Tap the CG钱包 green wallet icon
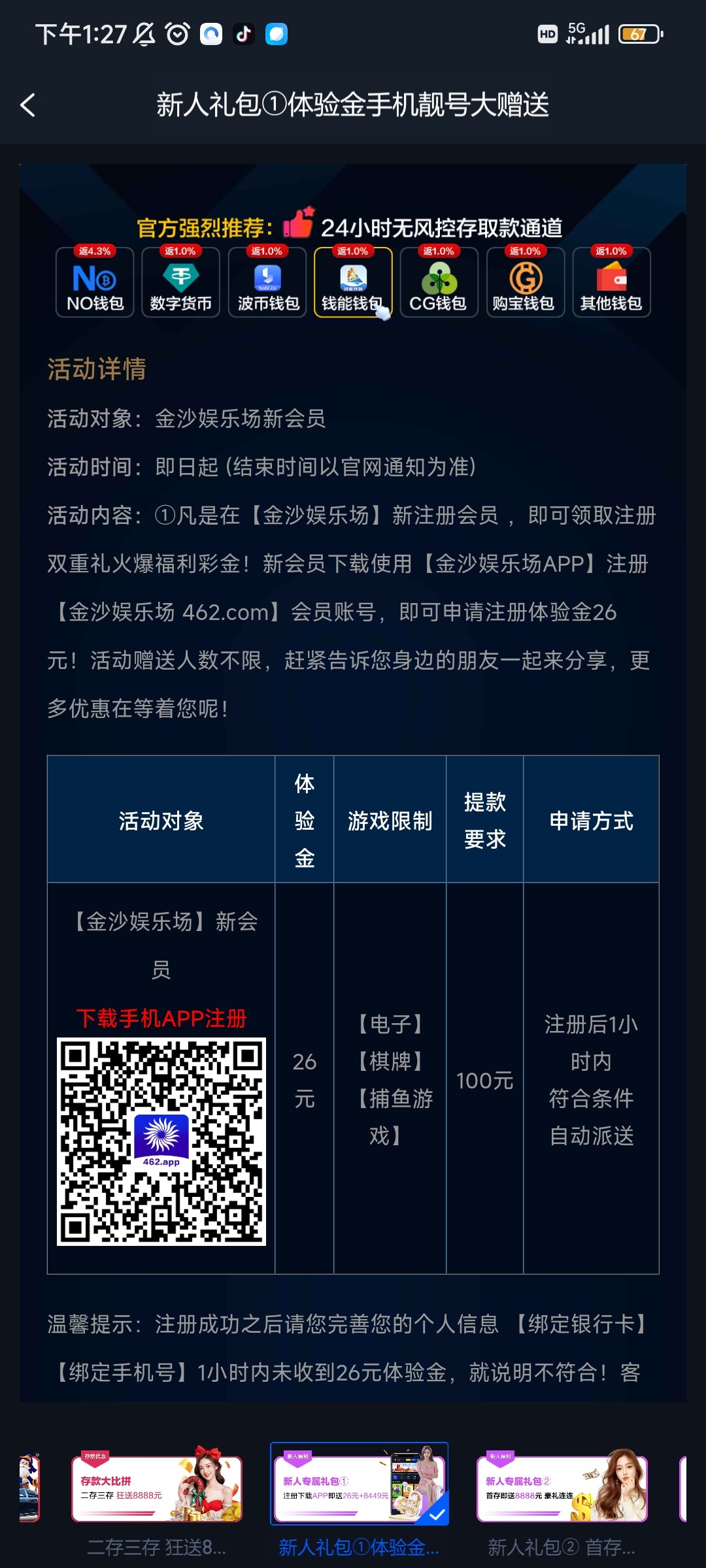This screenshot has width=706, height=1568. 440,283
